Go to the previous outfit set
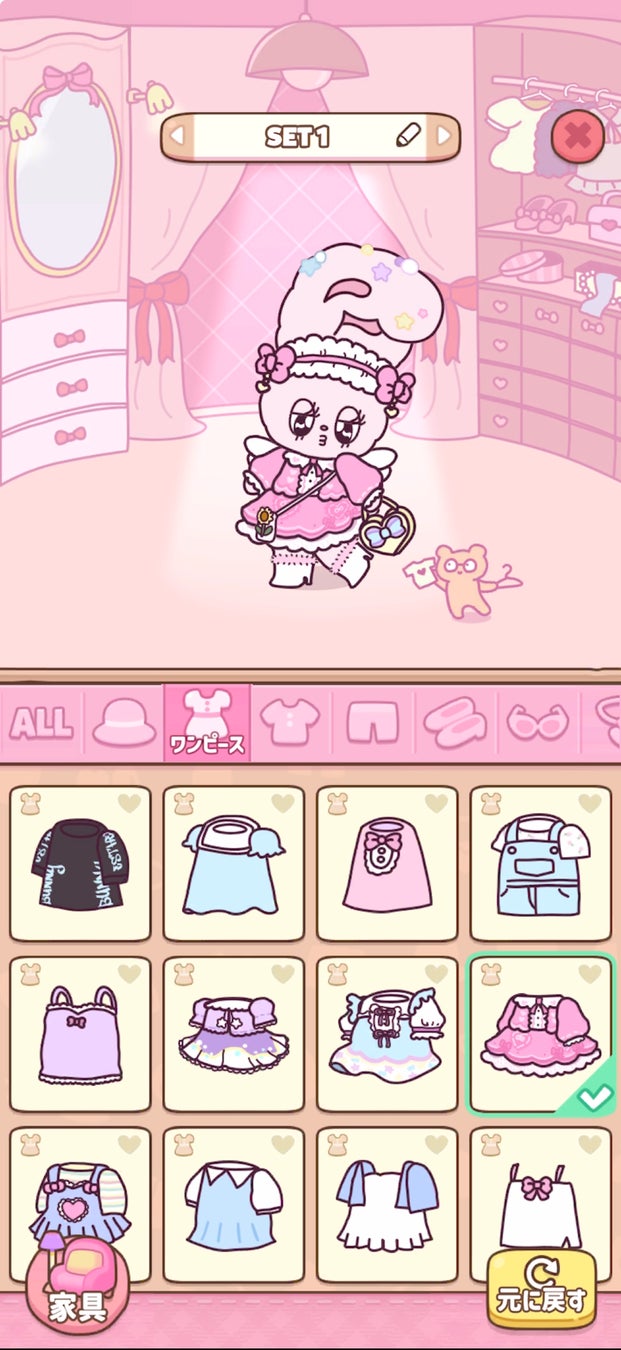 pyautogui.click(x=177, y=136)
